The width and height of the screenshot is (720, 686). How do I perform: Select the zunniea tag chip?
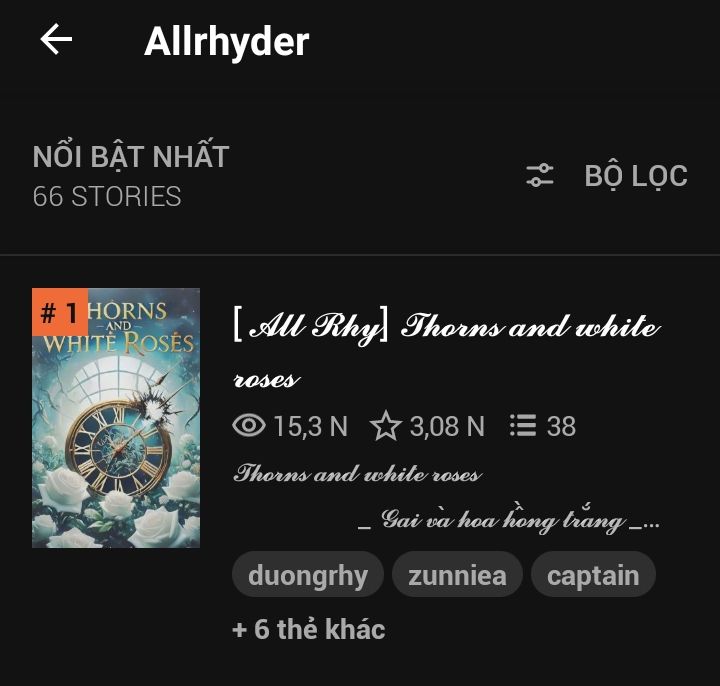[x=457, y=576]
